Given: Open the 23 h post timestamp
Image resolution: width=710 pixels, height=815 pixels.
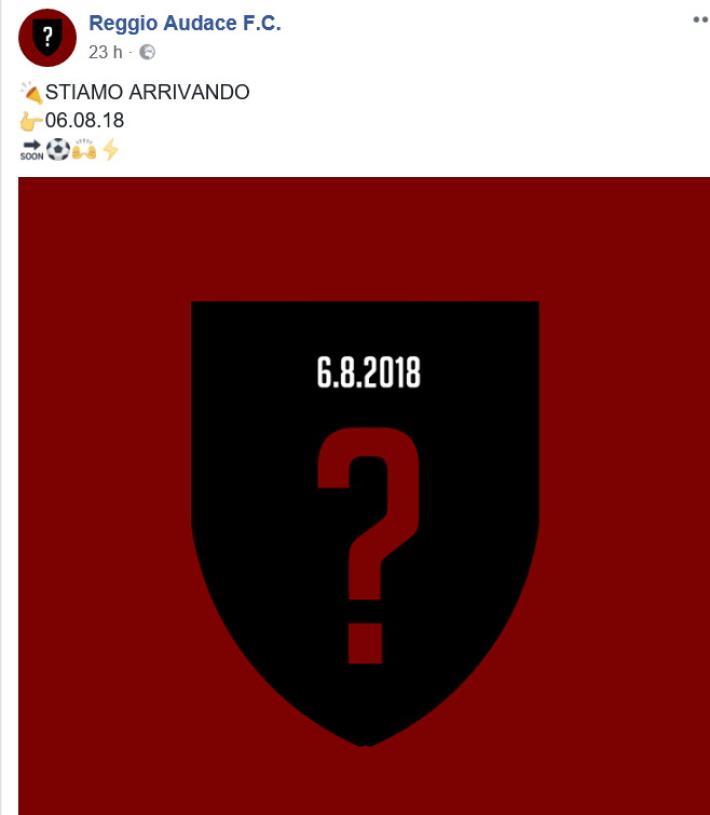Looking at the screenshot, I should click(105, 52).
